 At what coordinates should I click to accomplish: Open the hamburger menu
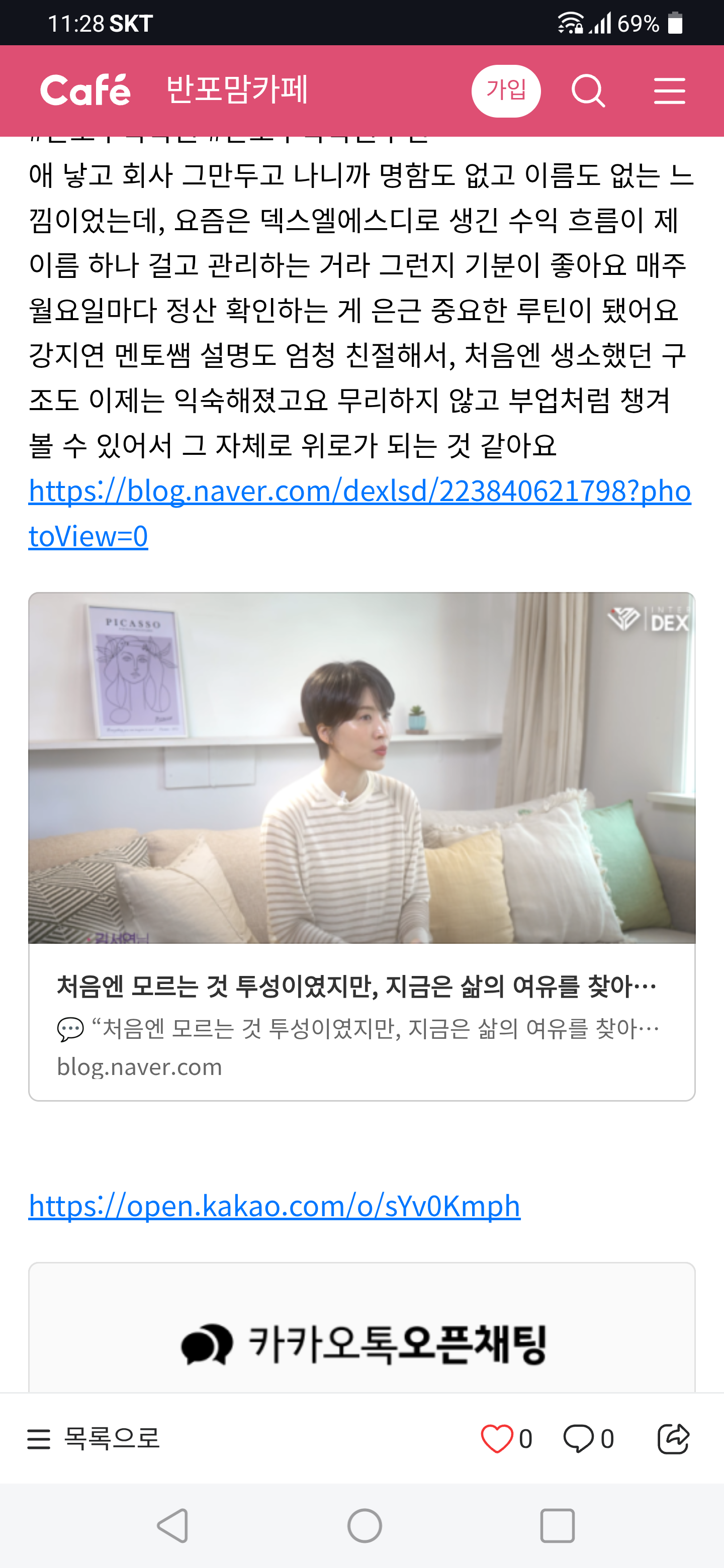tap(669, 91)
